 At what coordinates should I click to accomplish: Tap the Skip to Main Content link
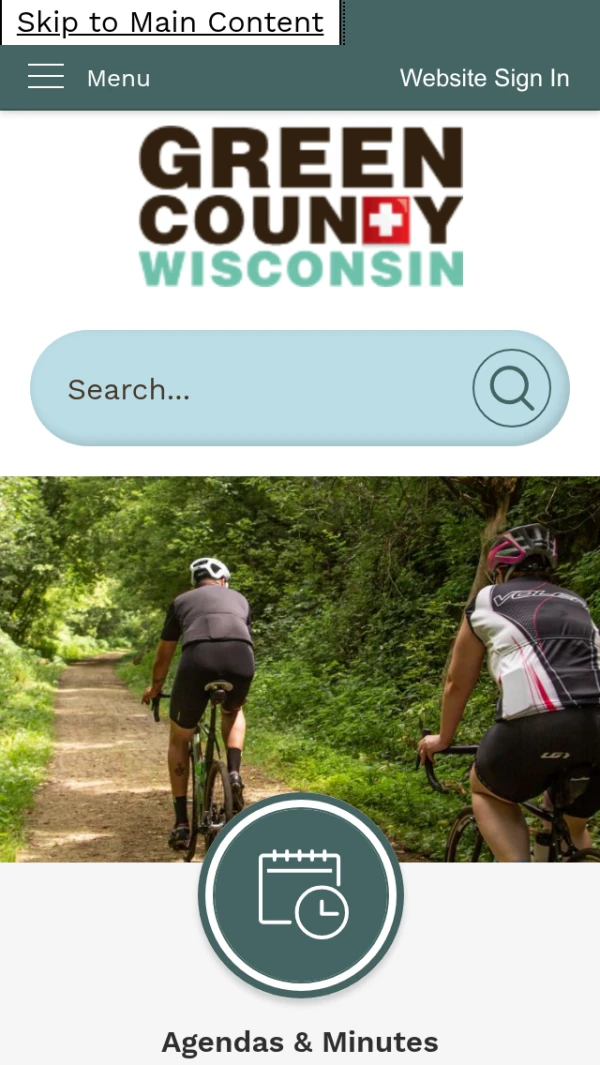coord(170,22)
